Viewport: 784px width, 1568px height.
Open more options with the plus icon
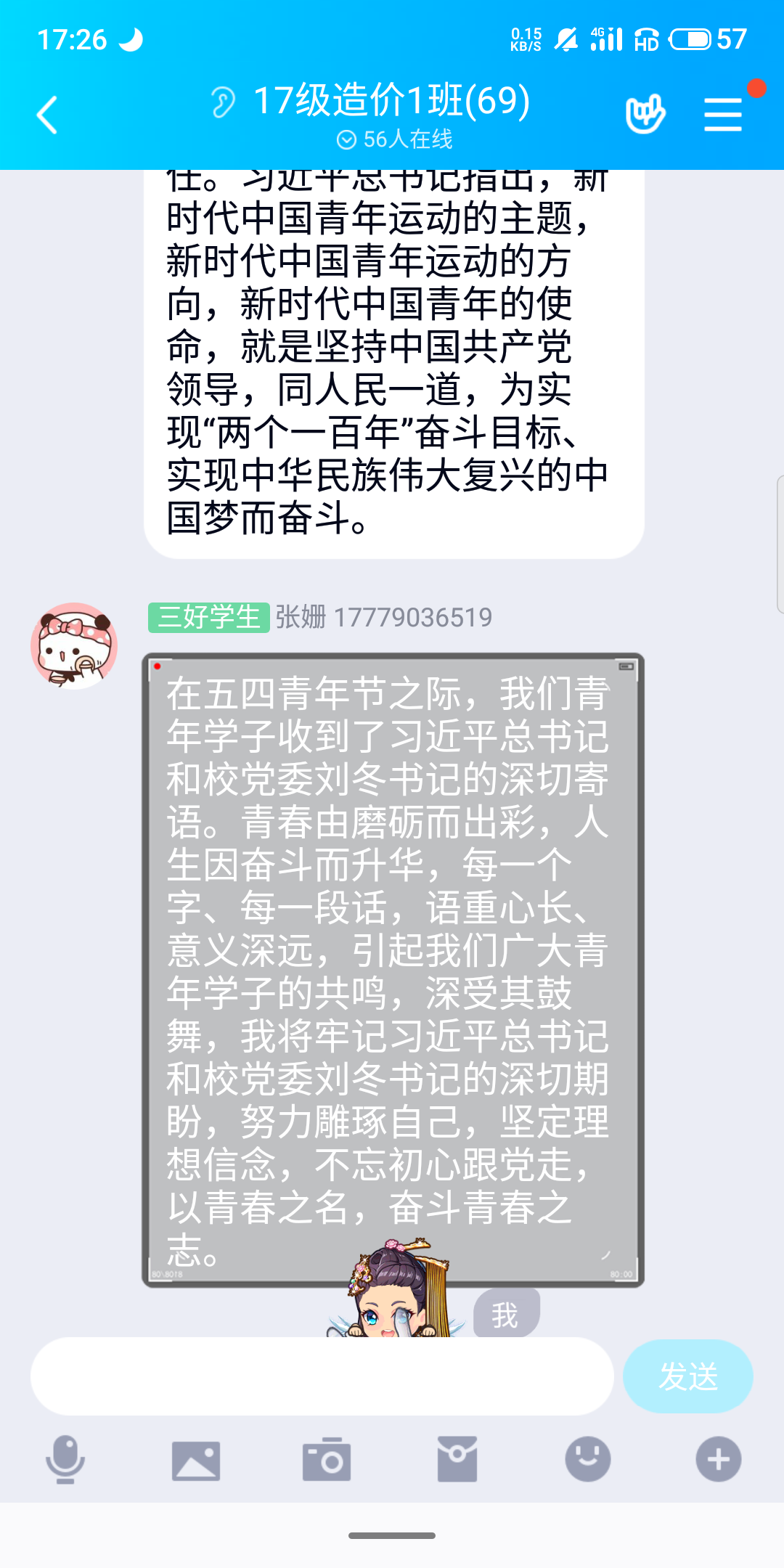719,1459
